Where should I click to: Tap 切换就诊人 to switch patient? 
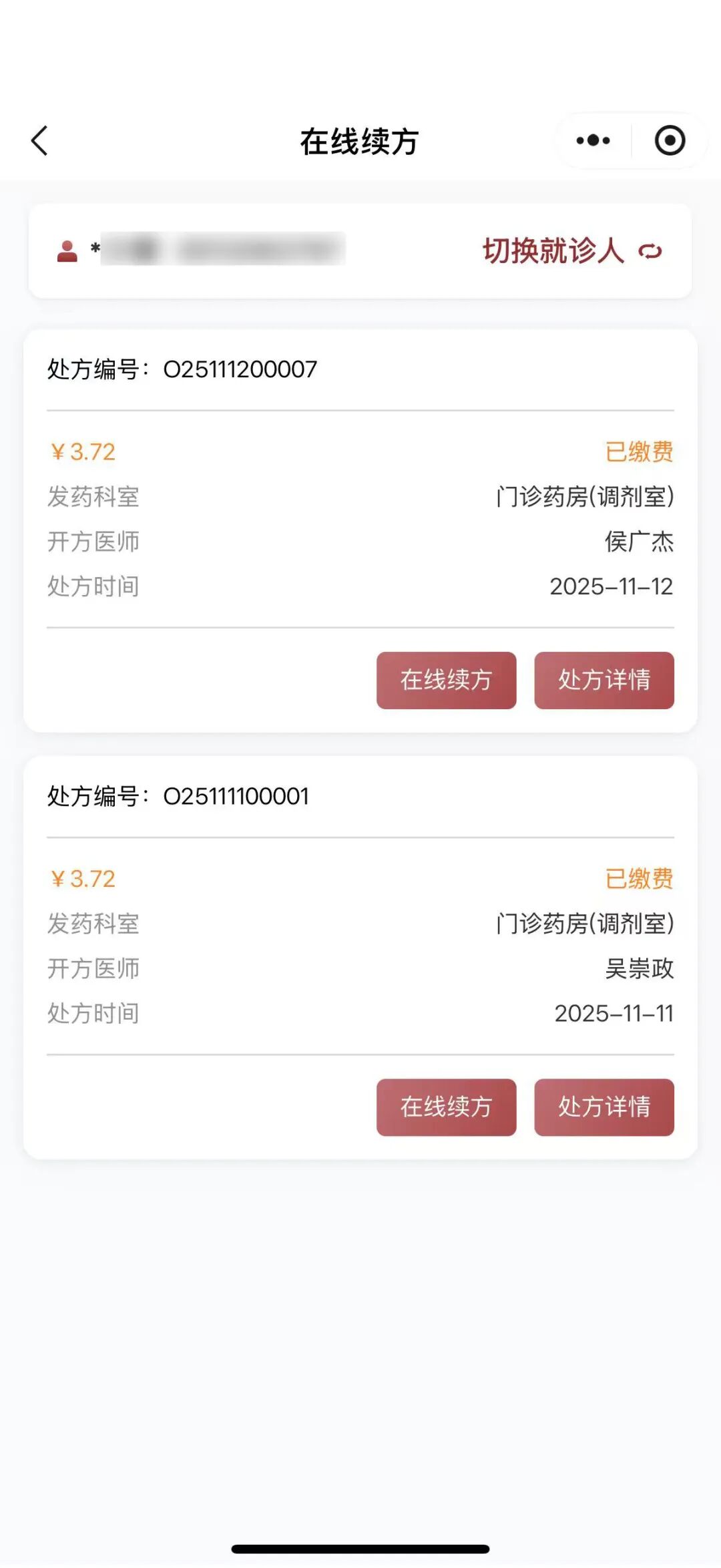(x=571, y=251)
